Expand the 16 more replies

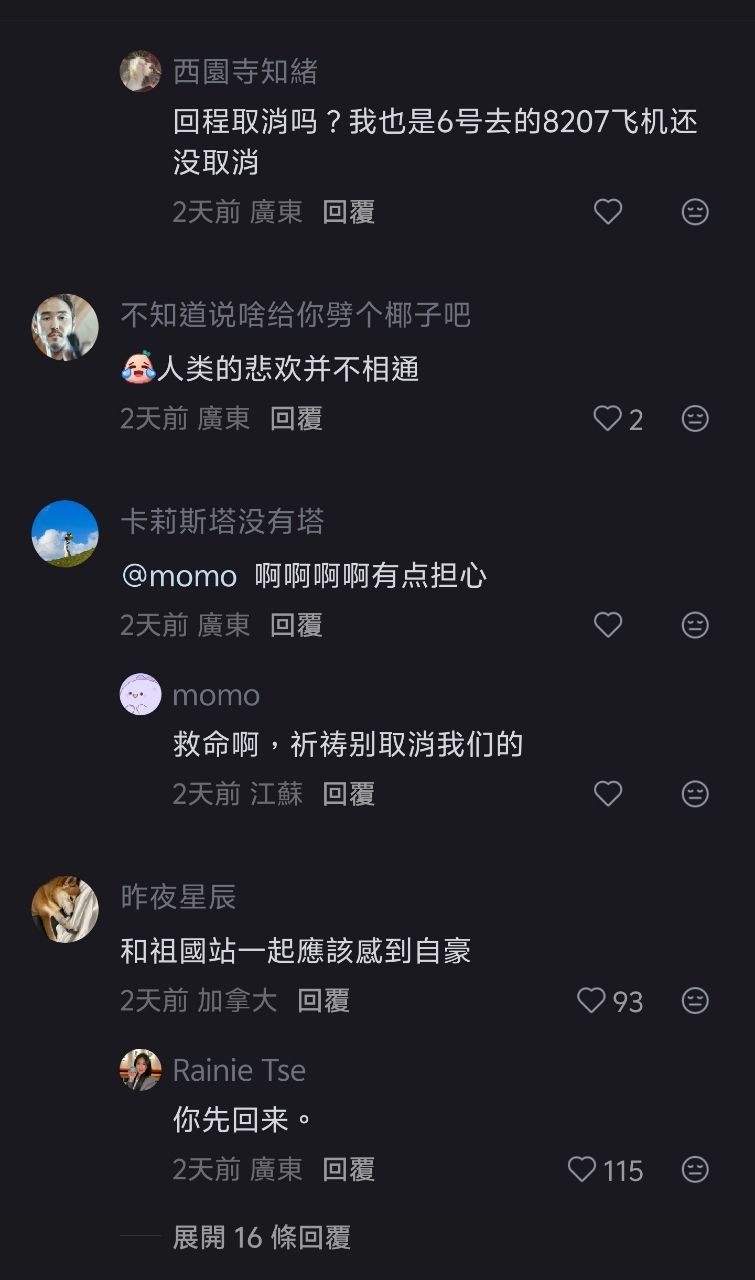(261, 1238)
